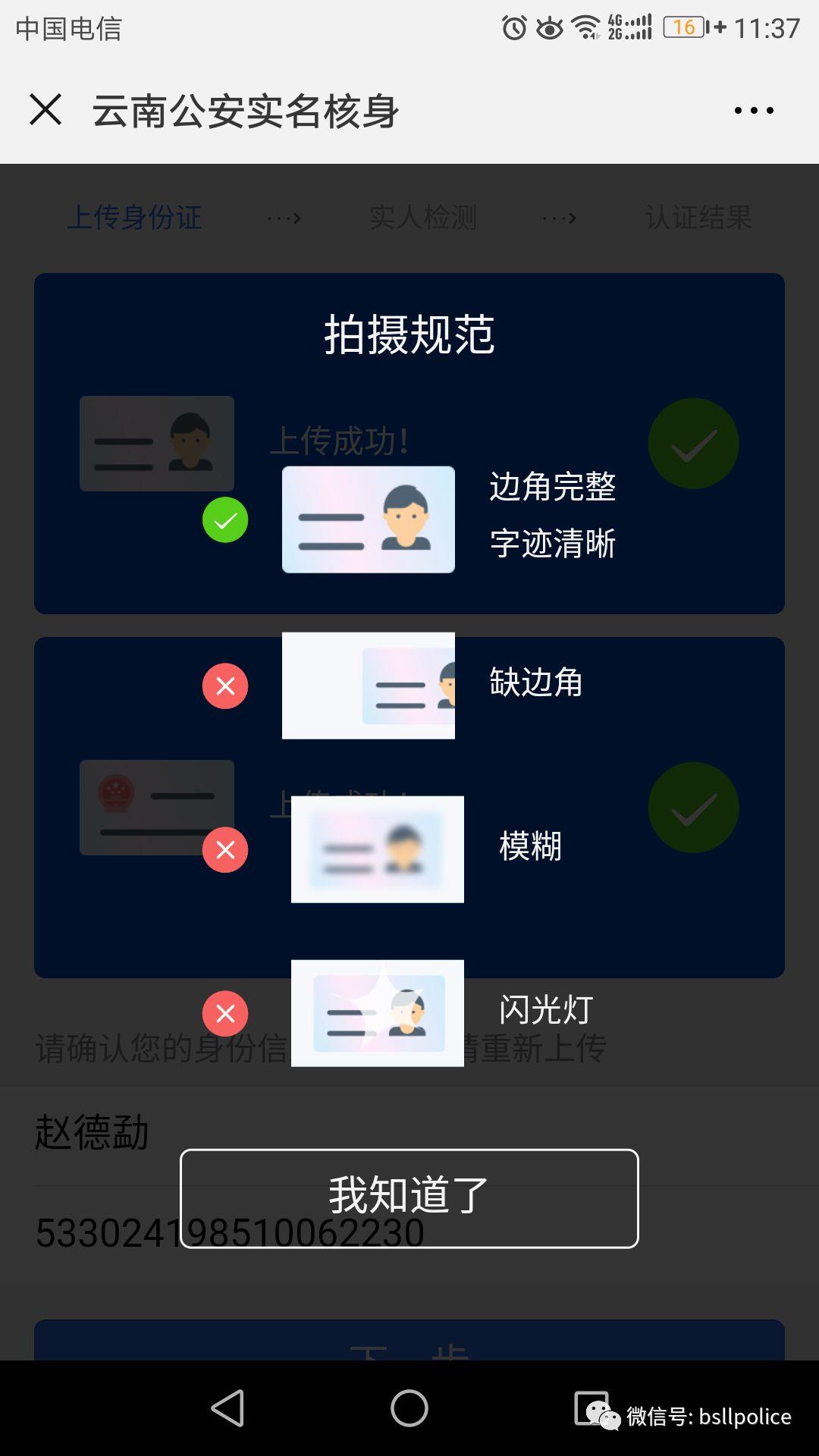Go back with the system back button
819x1456 pixels.
coord(227,1408)
